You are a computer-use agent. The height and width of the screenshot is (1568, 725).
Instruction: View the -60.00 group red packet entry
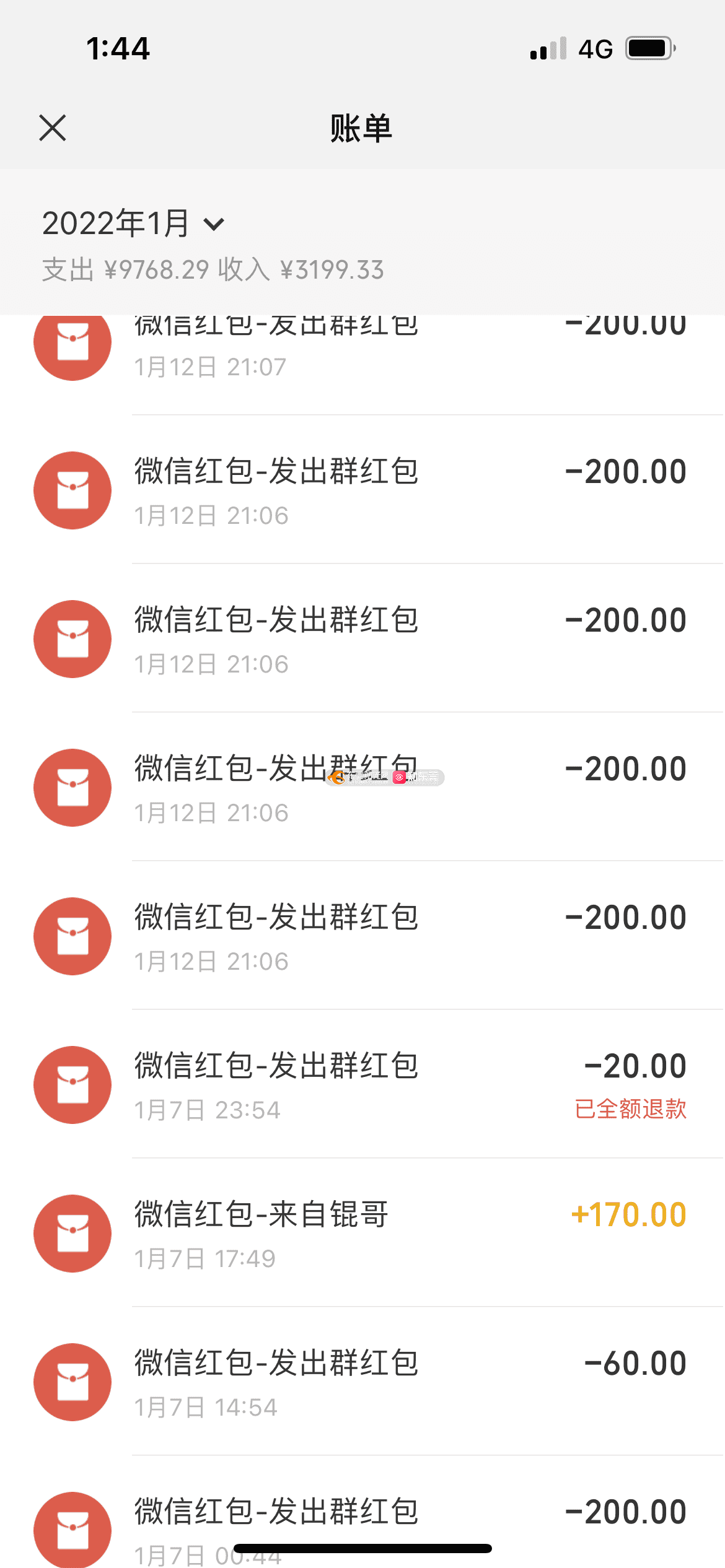coord(362,1382)
